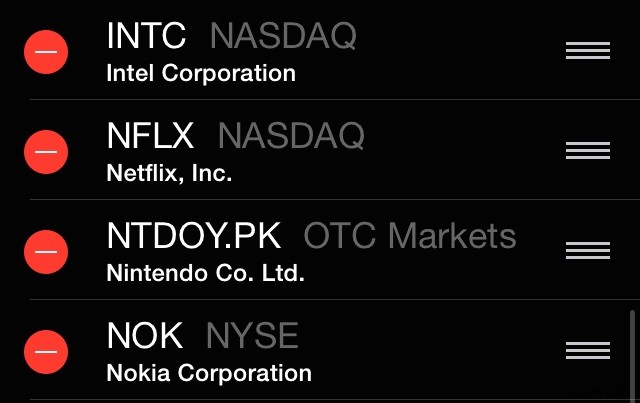640x403 pixels.
Task: Remove Nokia Corporation from the watchlist
Action: (x=45, y=351)
